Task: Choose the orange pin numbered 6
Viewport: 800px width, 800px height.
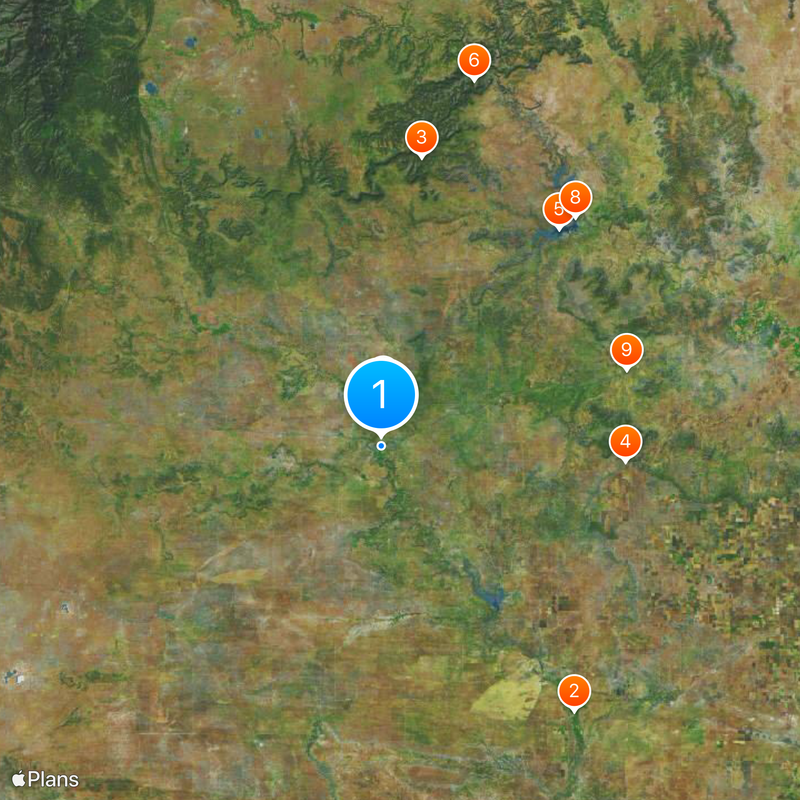Action: click(473, 60)
